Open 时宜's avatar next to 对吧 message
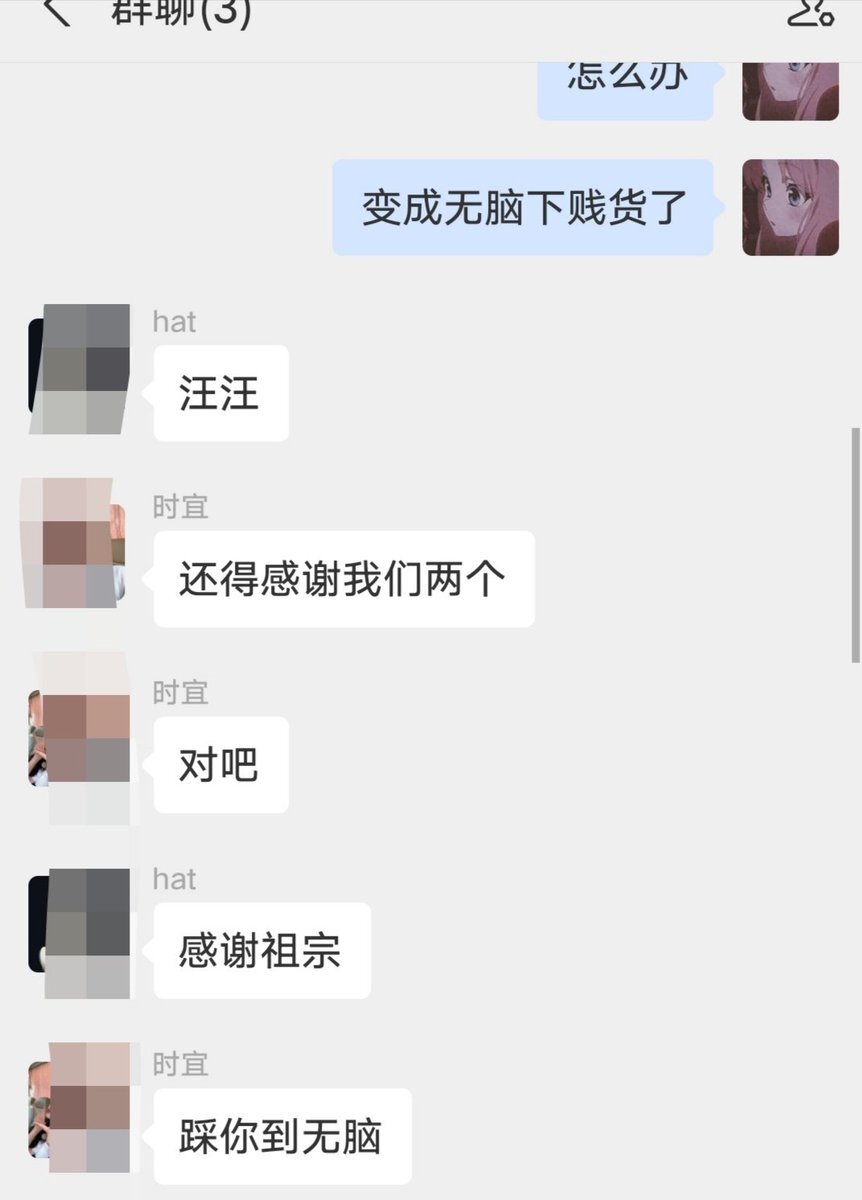Screen dimensions: 862x1200 pos(79,738)
